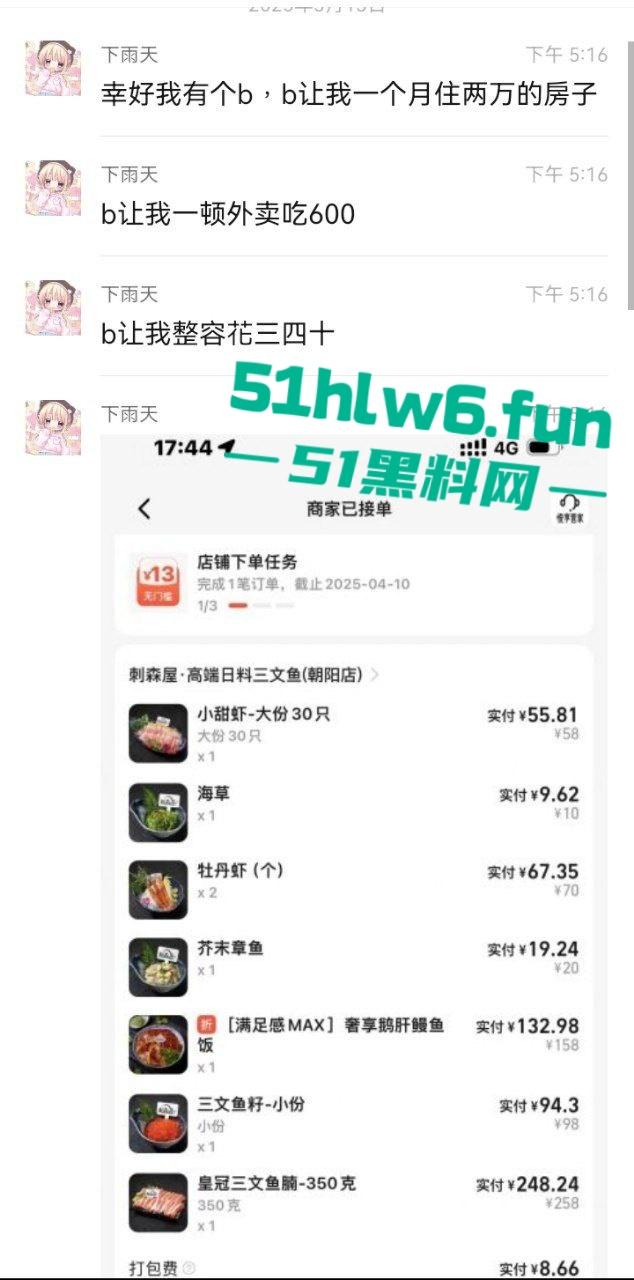The image size is (634, 1280).
Task: Open 下雨天's avatar beside the 整容花三四十 message
Action: click(x=53, y=308)
